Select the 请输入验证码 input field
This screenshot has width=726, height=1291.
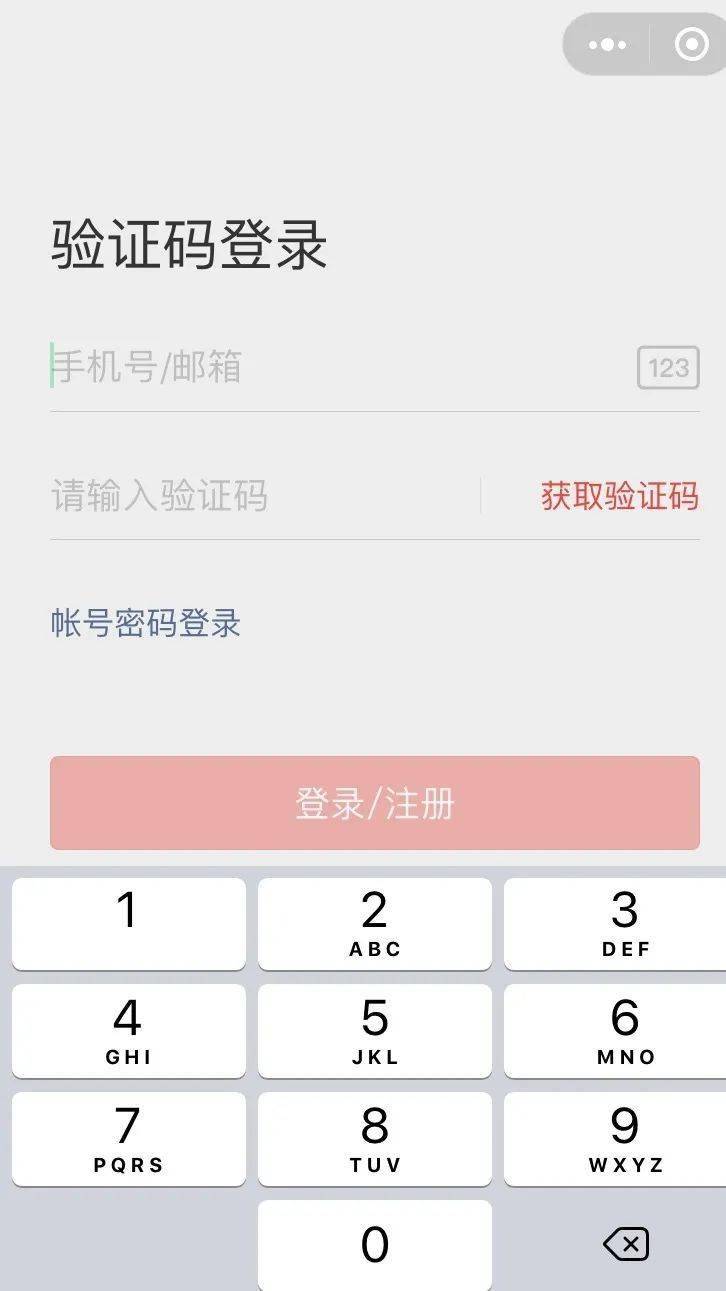pyautogui.click(x=260, y=496)
